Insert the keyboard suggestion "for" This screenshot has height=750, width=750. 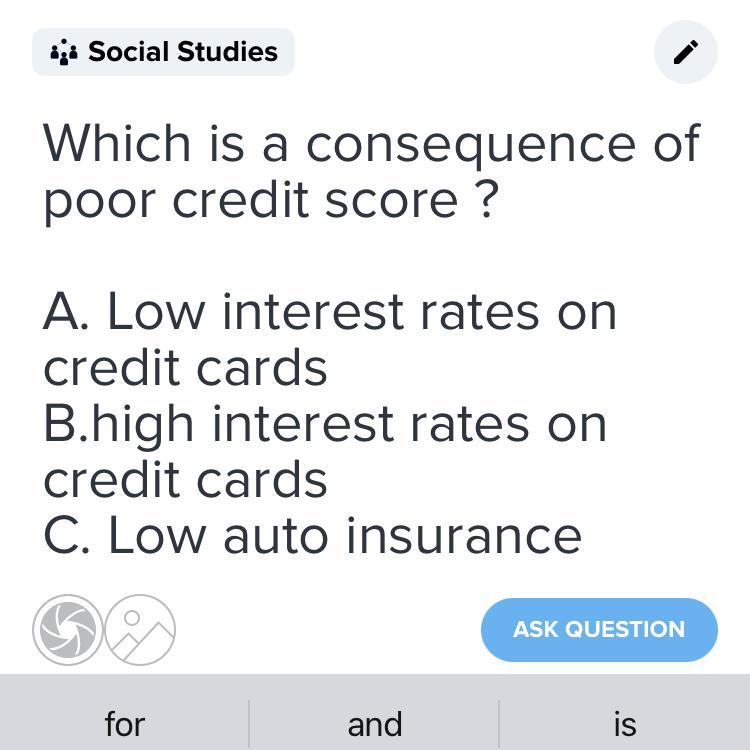pos(125,723)
